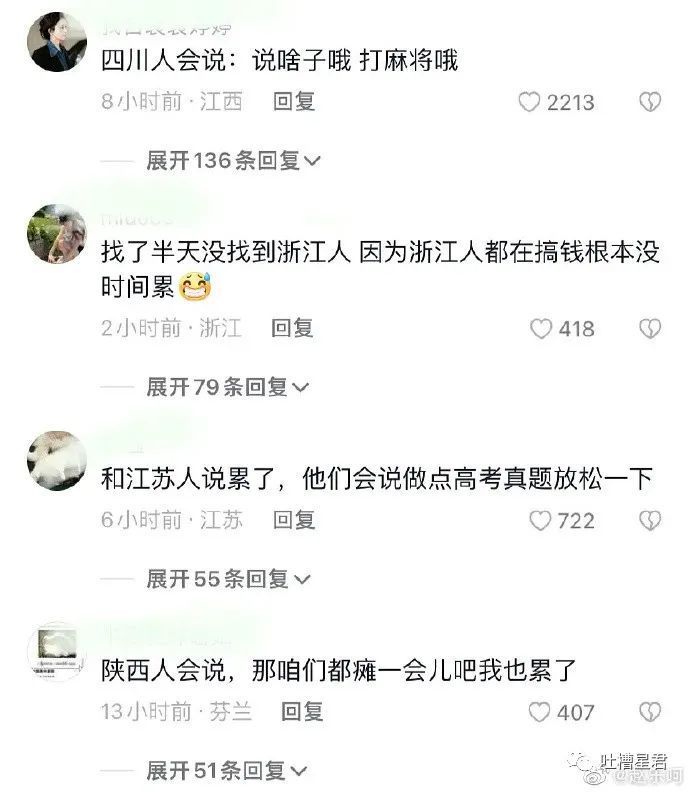Reply to the Zhejiang comment
This screenshot has width=690, height=792.
[293, 328]
